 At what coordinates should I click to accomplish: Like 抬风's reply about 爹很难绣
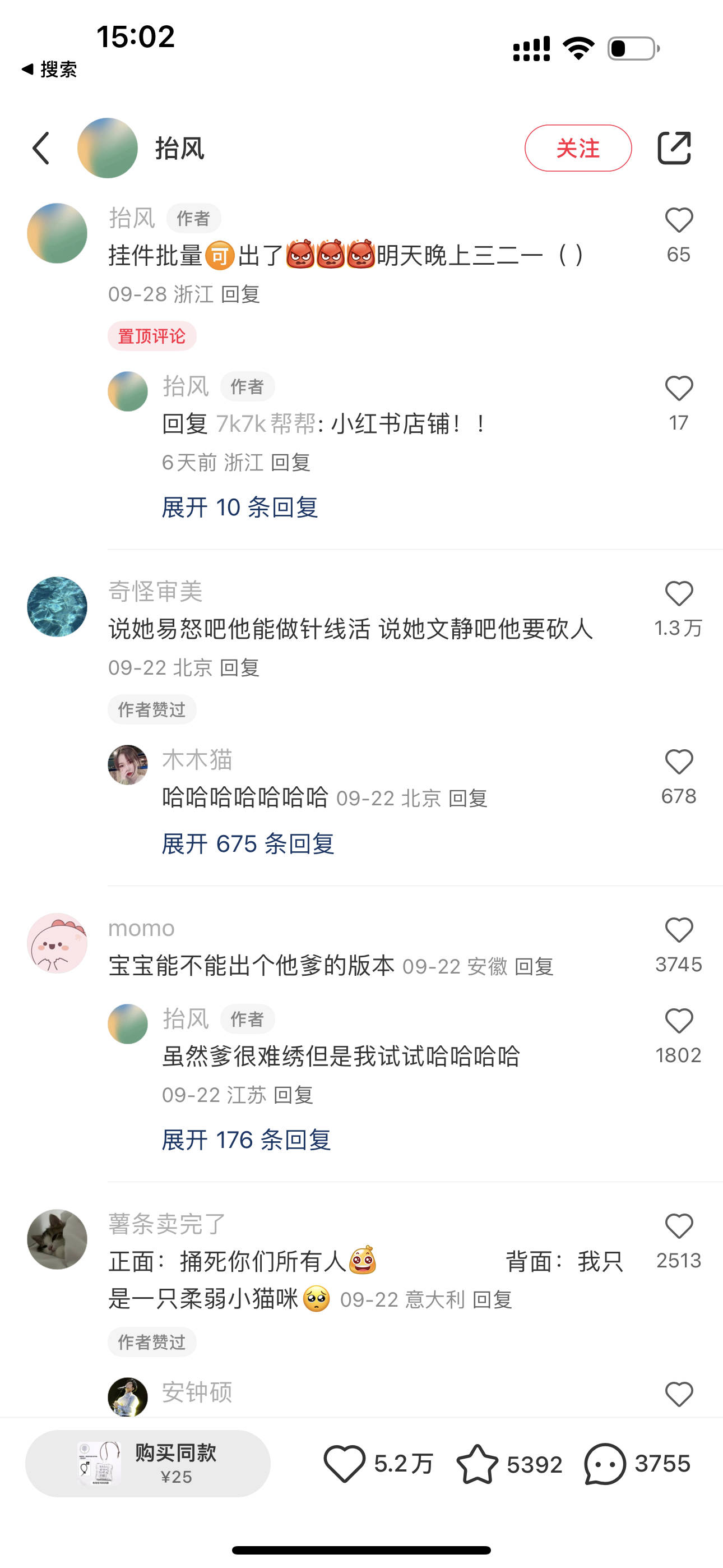tap(679, 1021)
